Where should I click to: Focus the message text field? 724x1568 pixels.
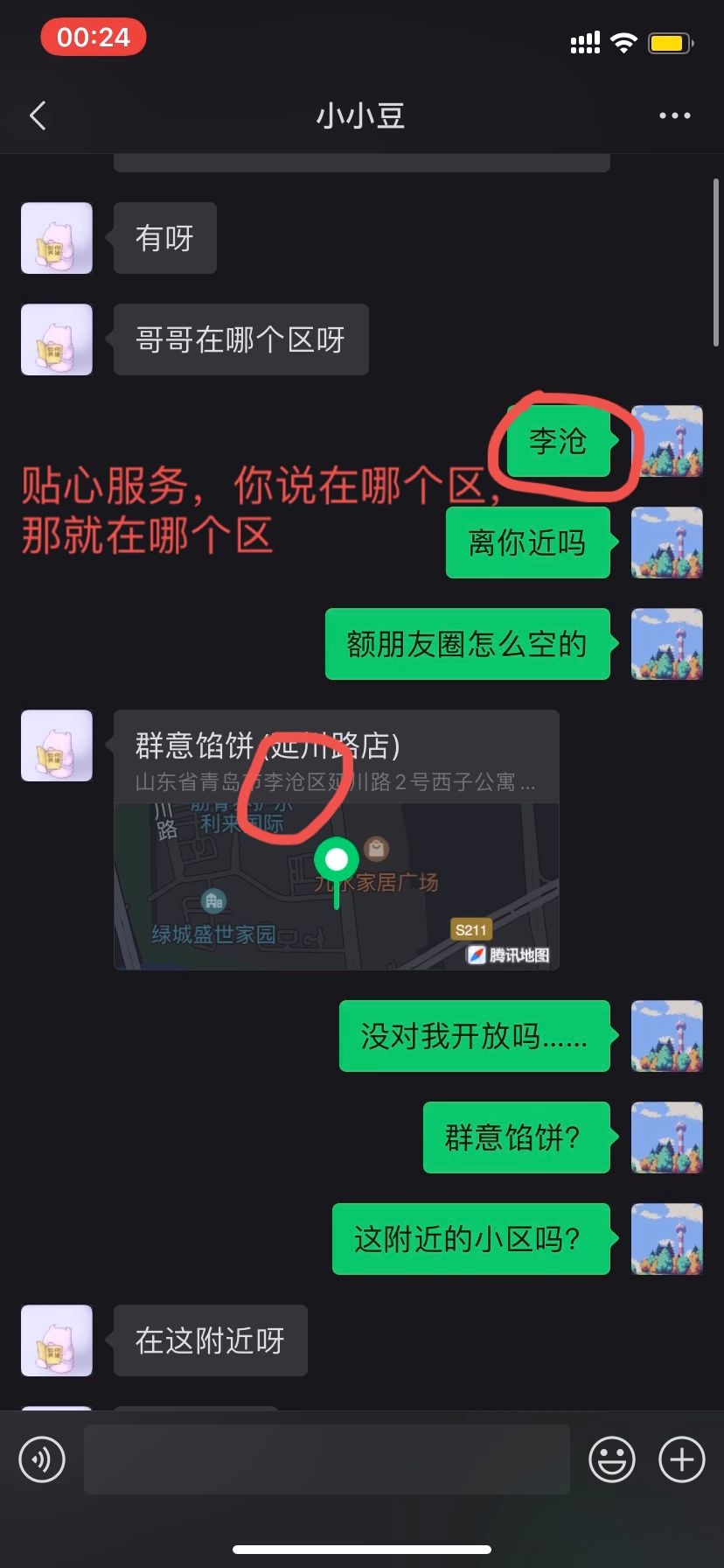tap(327, 1459)
